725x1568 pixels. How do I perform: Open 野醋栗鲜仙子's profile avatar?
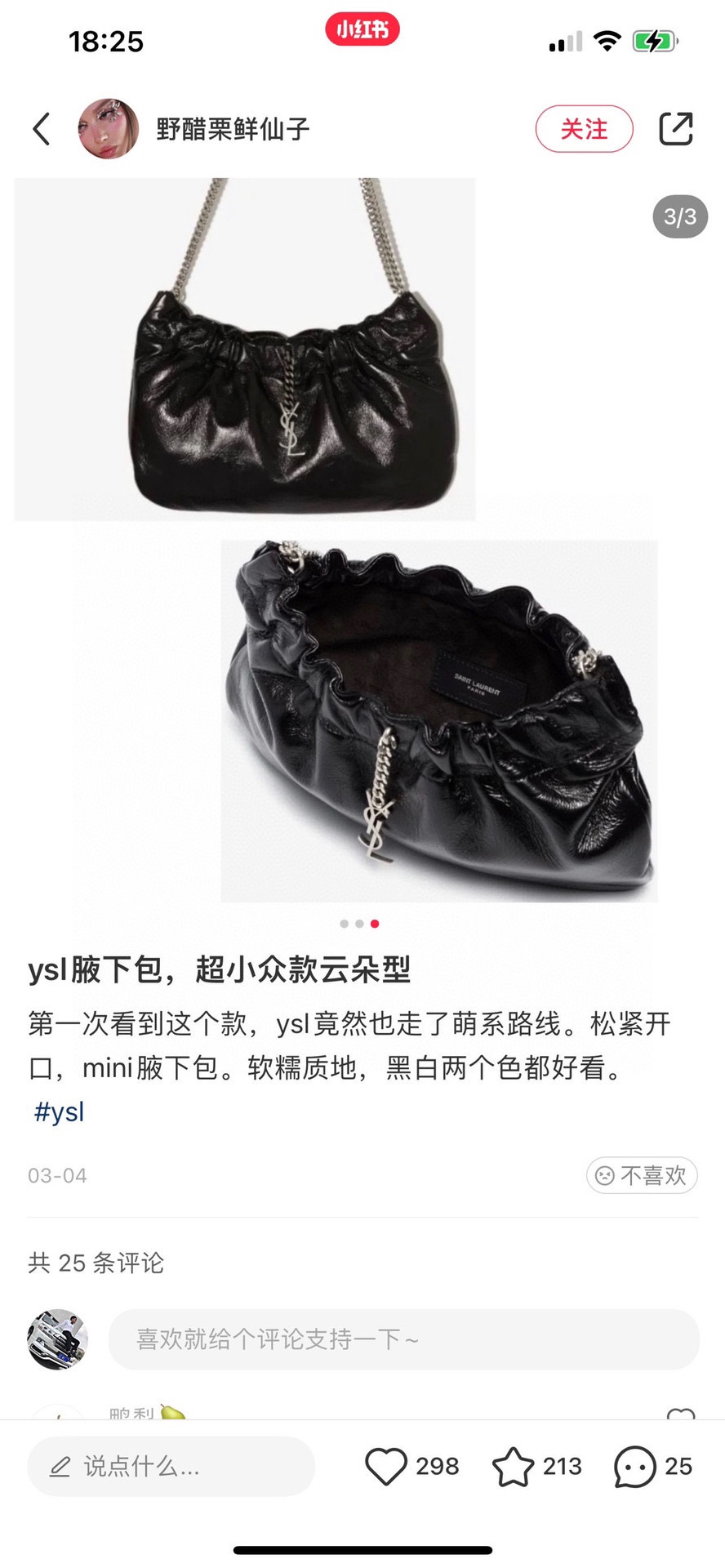(109, 129)
